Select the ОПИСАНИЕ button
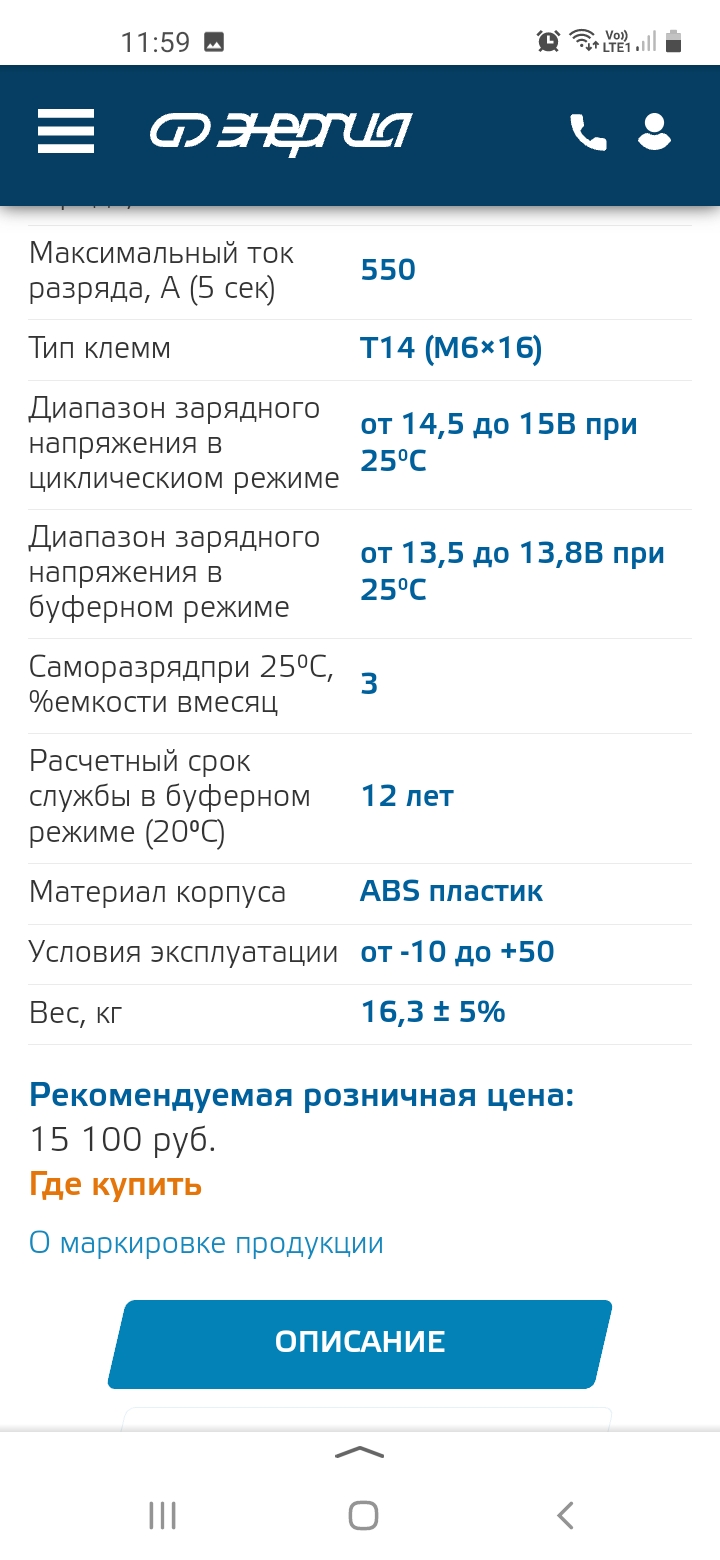 pyautogui.click(x=360, y=1342)
